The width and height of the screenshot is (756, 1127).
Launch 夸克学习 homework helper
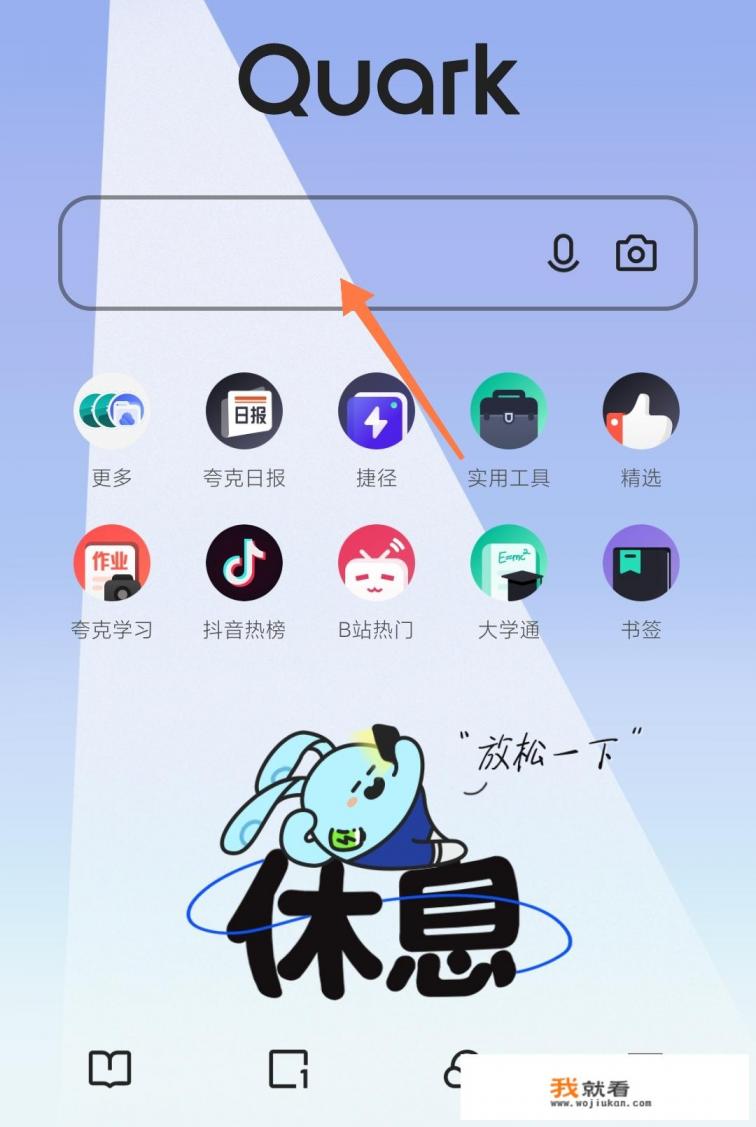[112, 563]
